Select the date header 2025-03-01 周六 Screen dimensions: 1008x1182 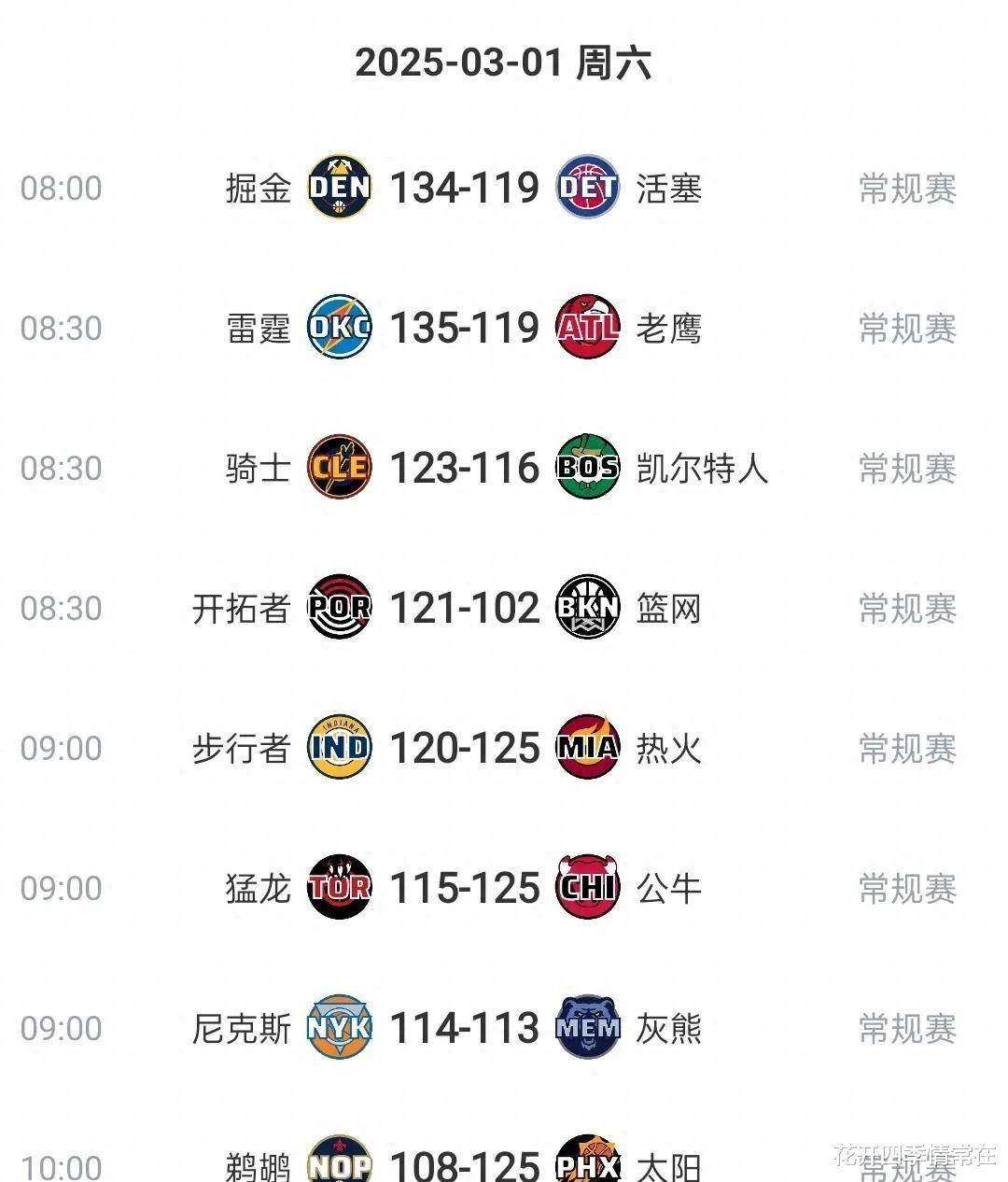[x=504, y=63]
